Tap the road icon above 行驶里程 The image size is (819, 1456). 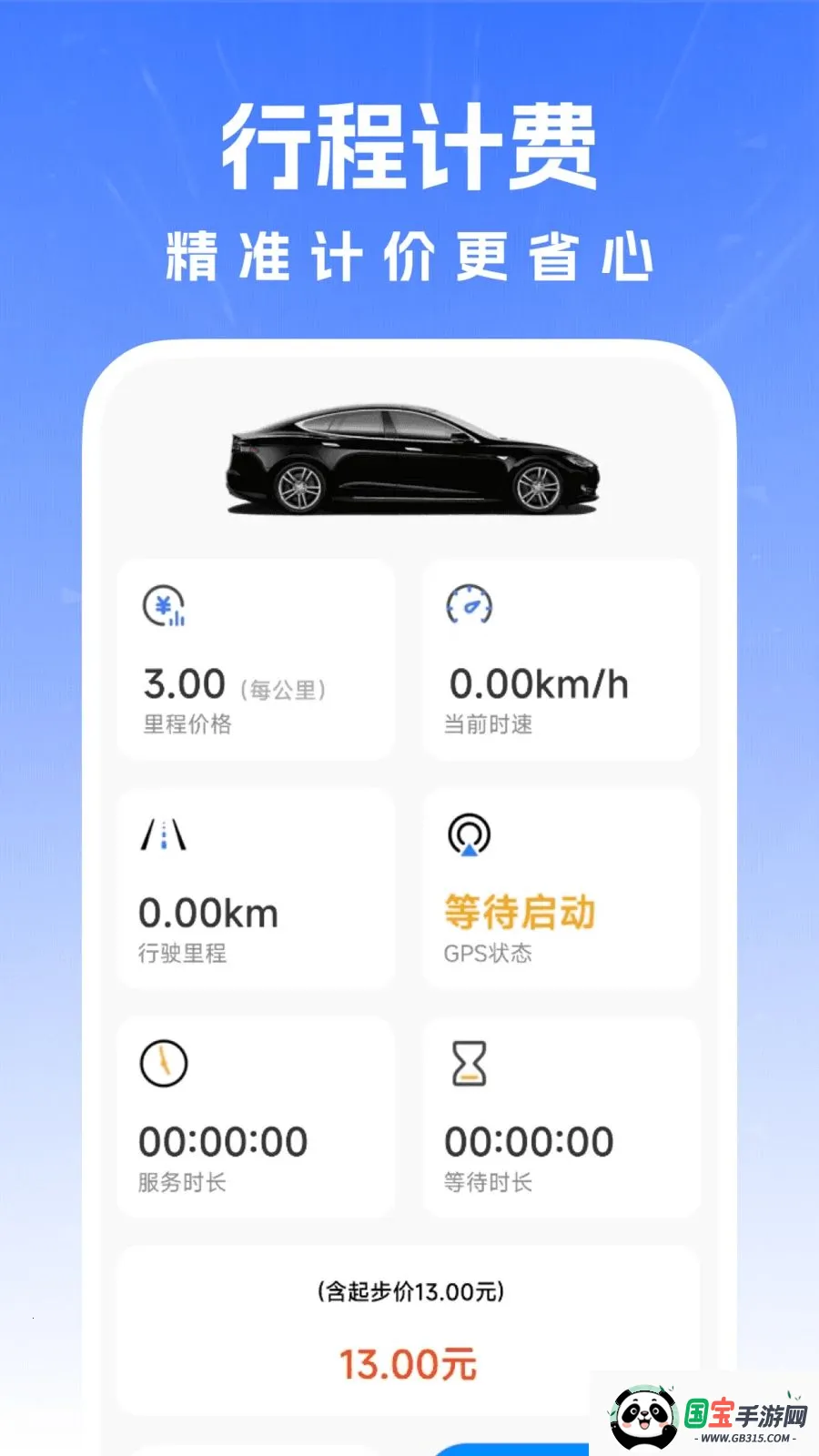point(164,835)
